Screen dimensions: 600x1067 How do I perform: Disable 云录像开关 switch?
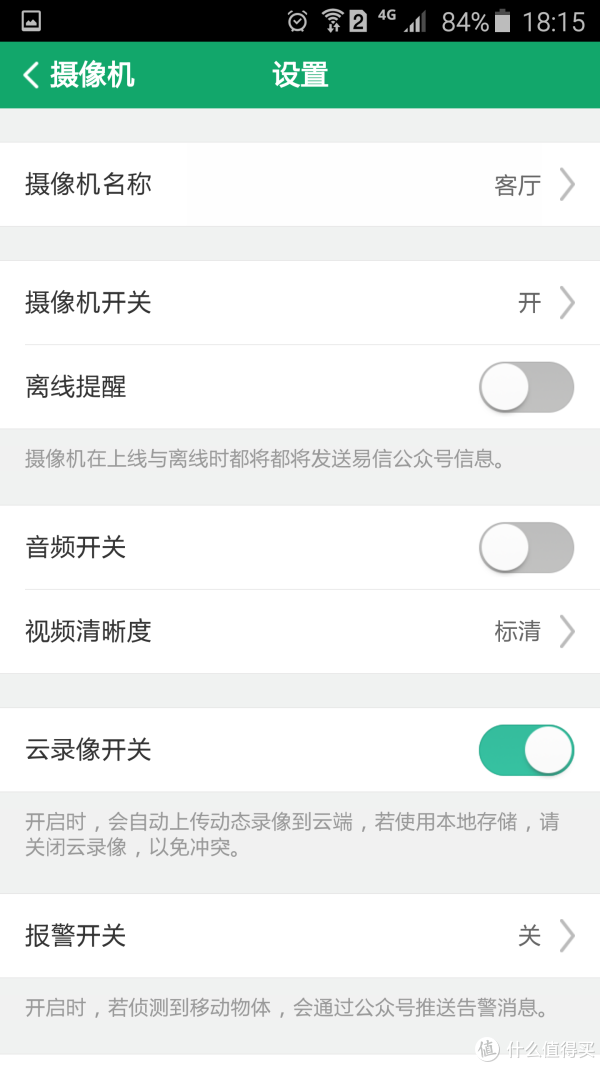527,750
